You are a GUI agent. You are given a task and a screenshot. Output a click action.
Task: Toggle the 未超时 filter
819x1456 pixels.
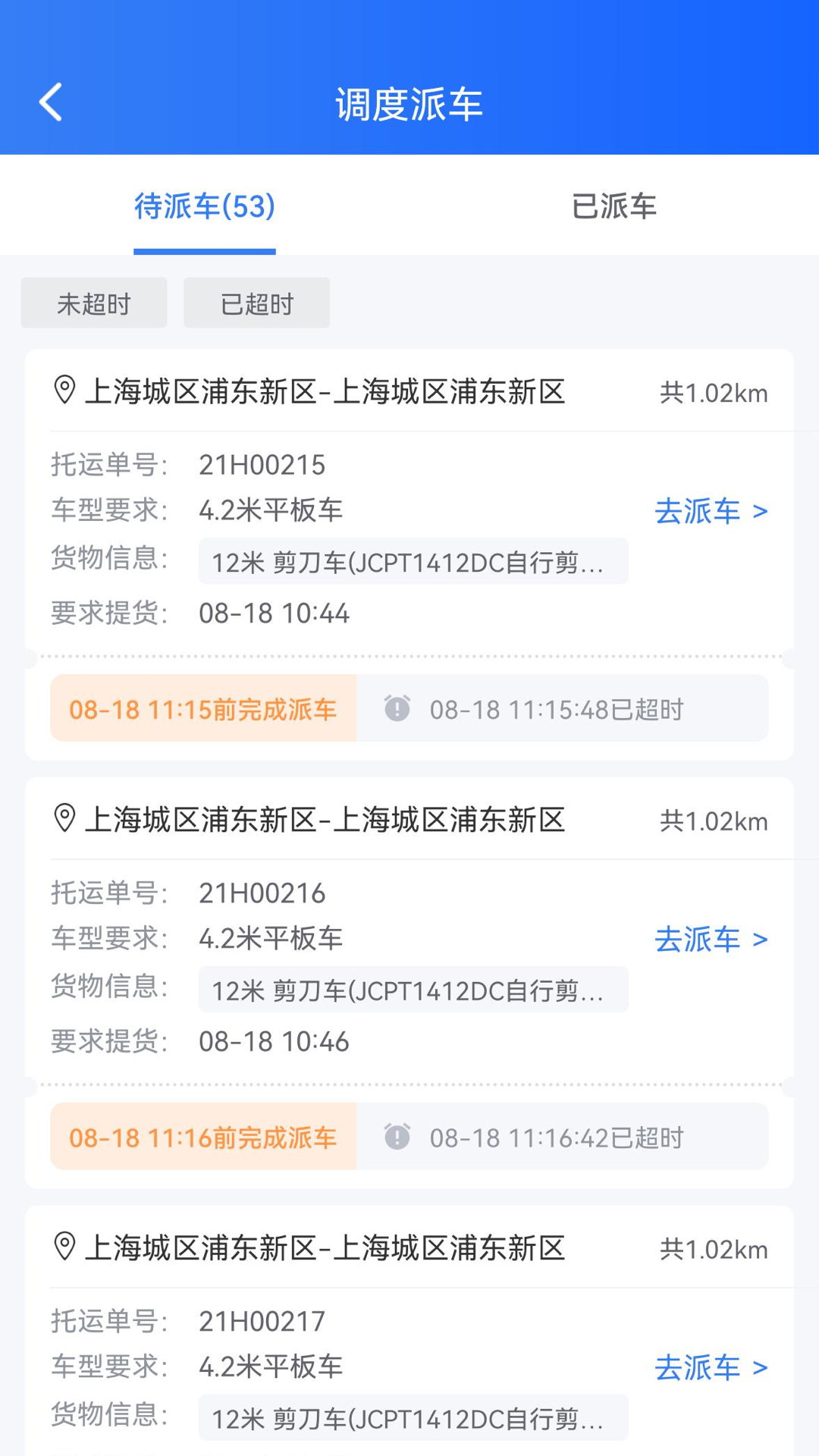pyautogui.click(x=94, y=303)
